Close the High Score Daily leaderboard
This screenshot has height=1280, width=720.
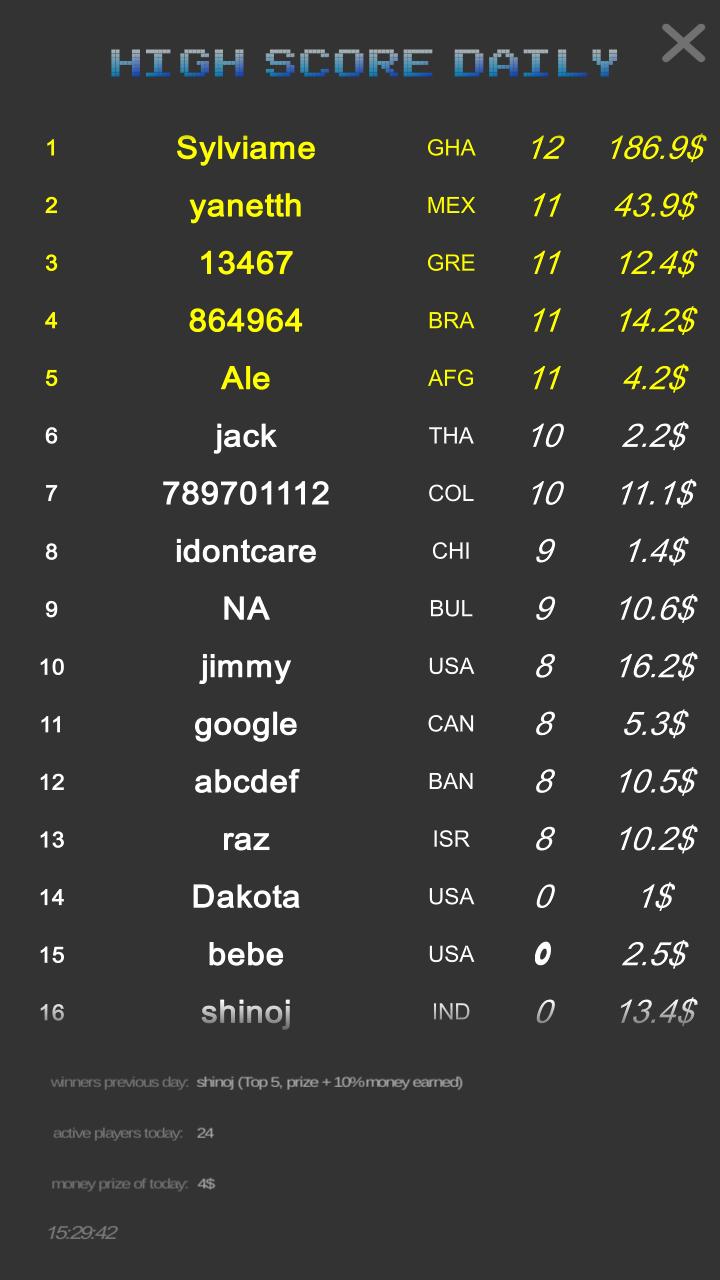pyautogui.click(x=683, y=43)
